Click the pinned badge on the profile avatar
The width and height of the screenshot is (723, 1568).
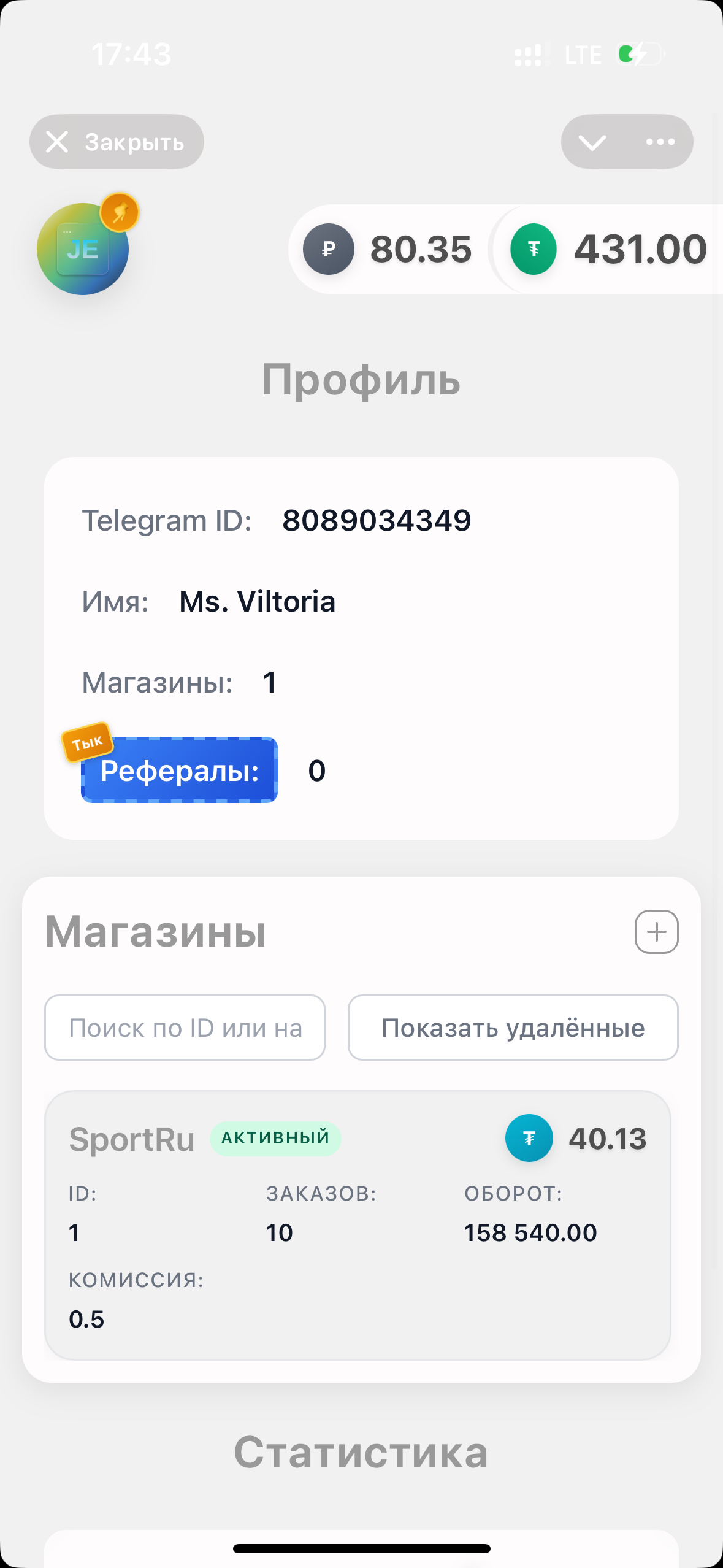(120, 212)
